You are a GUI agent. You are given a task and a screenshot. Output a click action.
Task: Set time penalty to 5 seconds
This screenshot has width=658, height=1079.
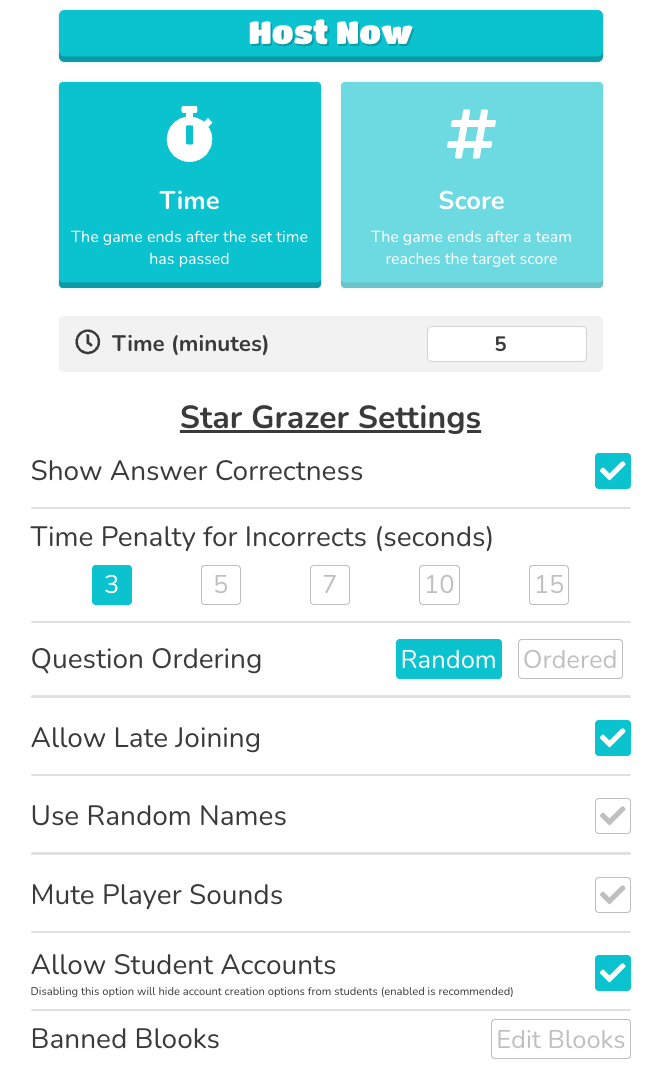[221, 585]
